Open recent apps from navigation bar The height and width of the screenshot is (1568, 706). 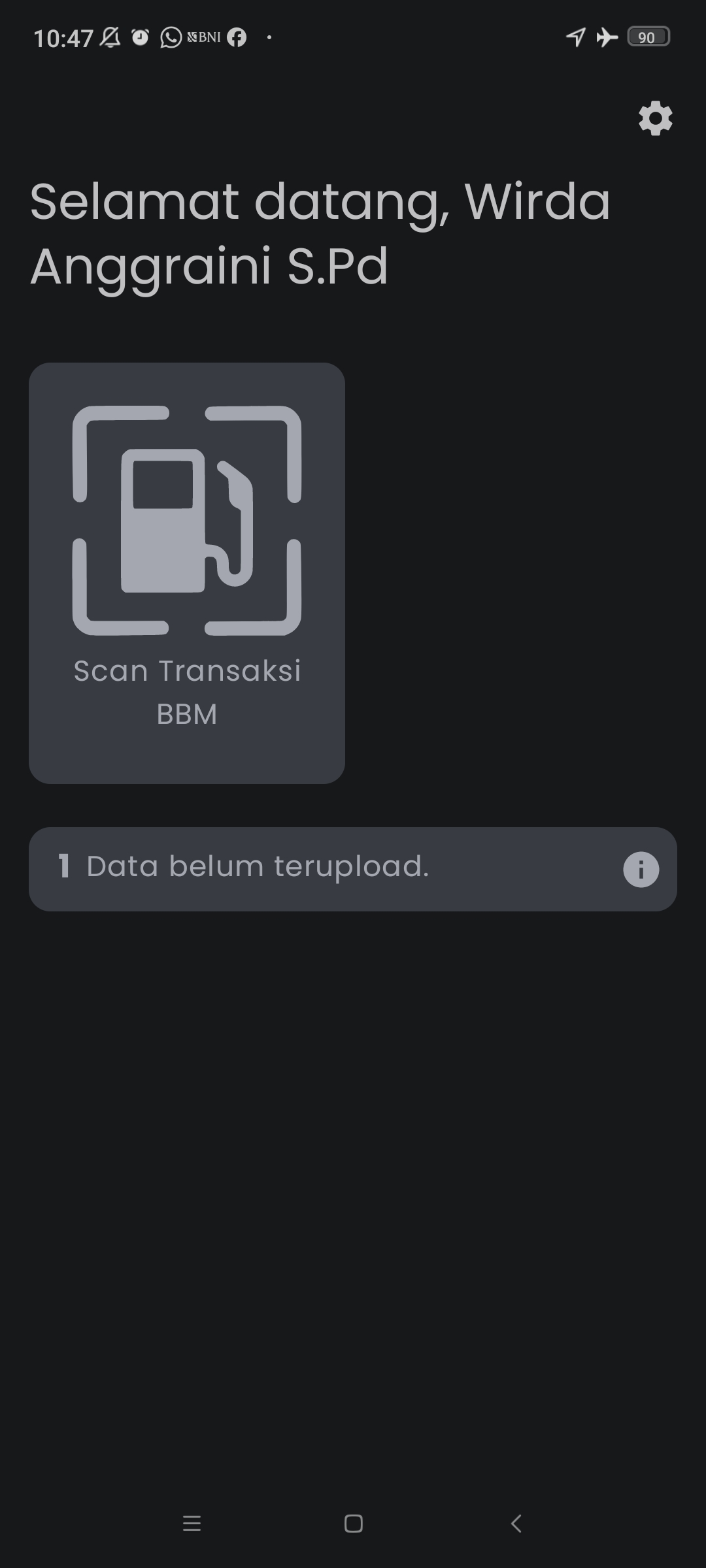(x=192, y=1524)
